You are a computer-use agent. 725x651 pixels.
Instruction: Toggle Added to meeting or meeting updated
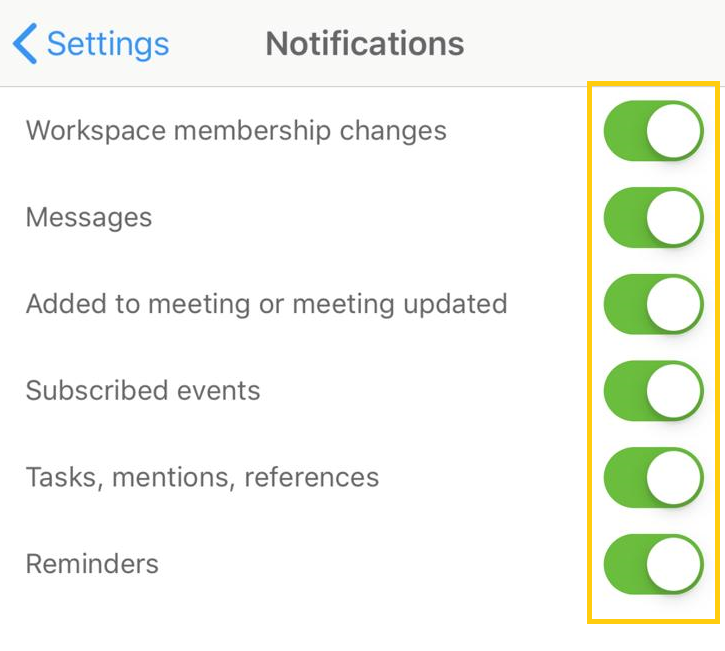point(653,304)
